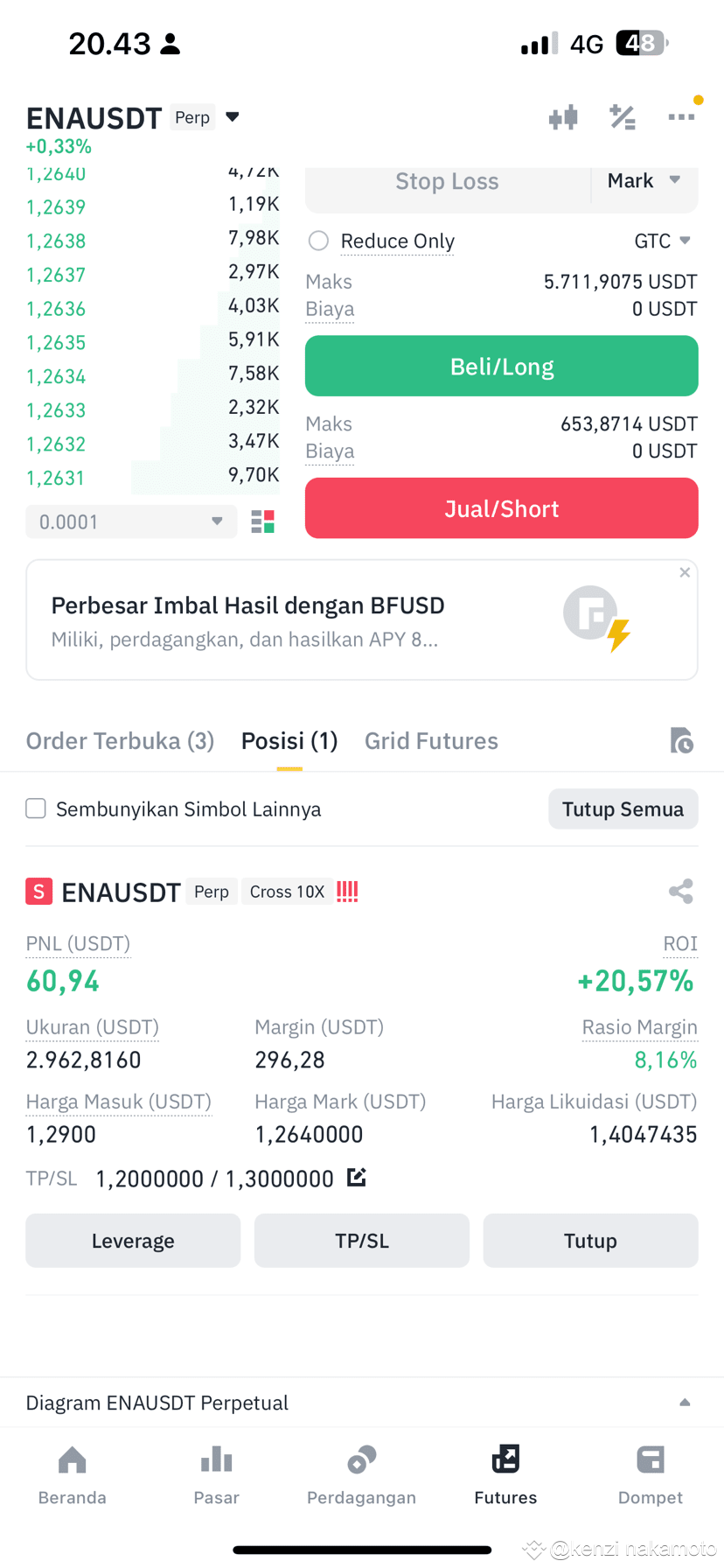This screenshot has height=1568, width=724.
Task: Open the Grid Futures tab
Action: [x=431, y=740]
